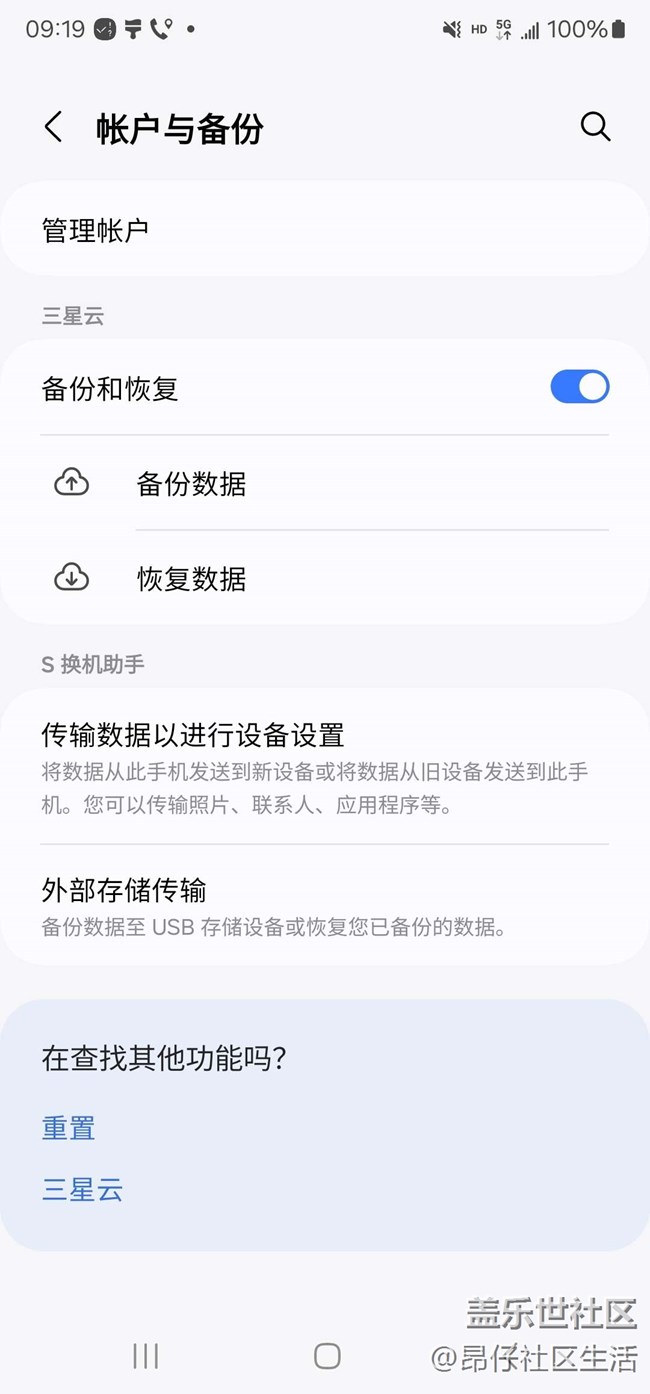Image resolution: width=650 pixels, height=1394 pixels.
Task: Turn off the 备份和恢复 switch
Action: tap(579, 387)
